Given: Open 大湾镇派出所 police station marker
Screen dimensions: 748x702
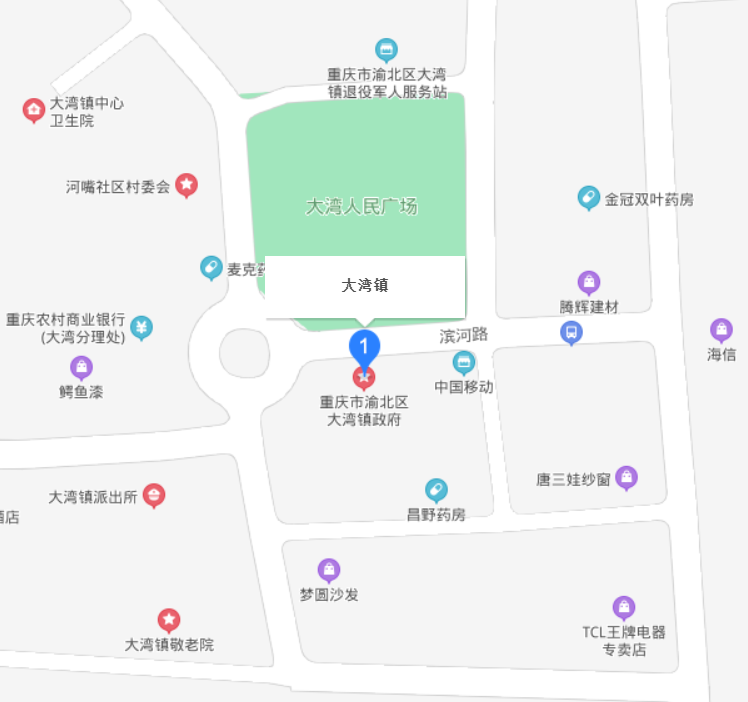Looking at the screenshot, I should (x=154, y=495).
